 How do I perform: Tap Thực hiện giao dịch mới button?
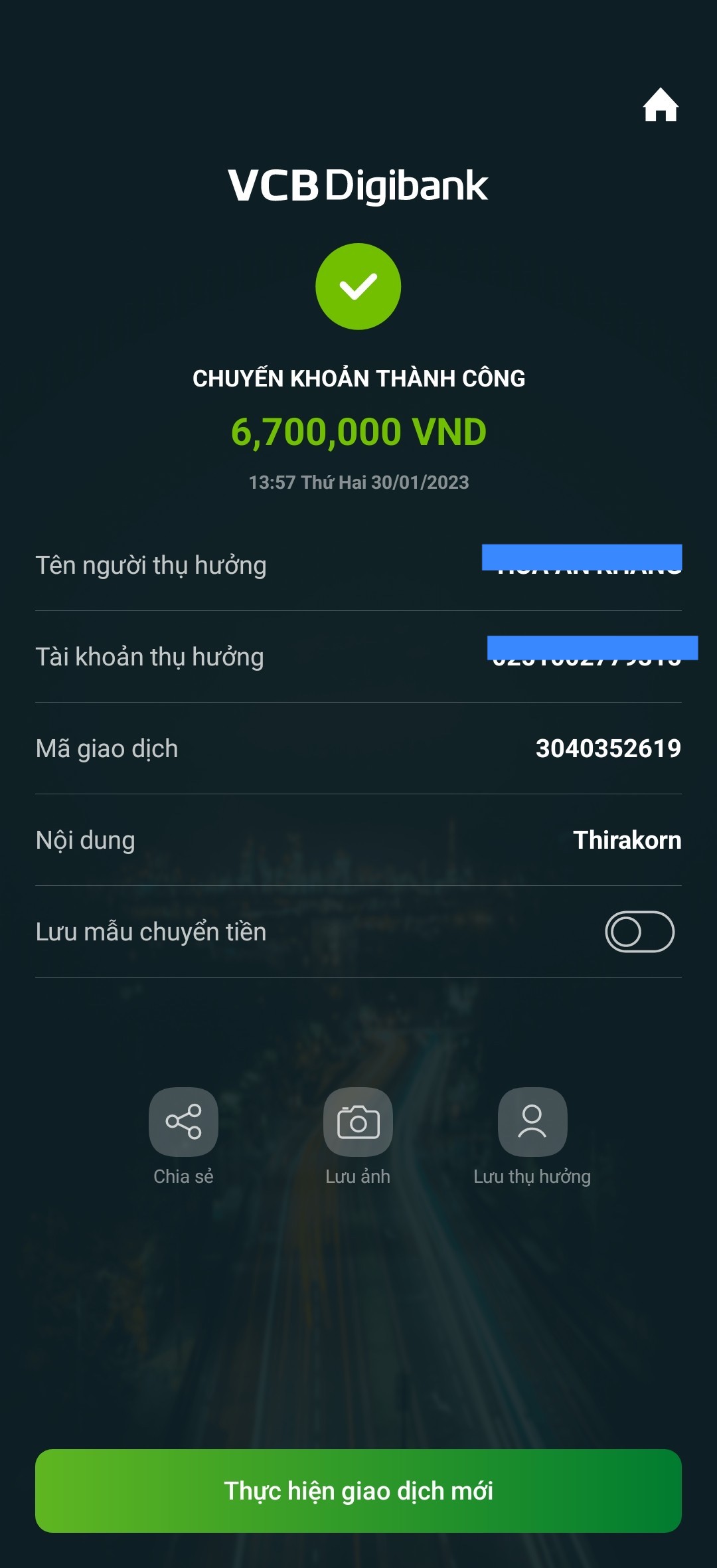[x=358, y=1491]
